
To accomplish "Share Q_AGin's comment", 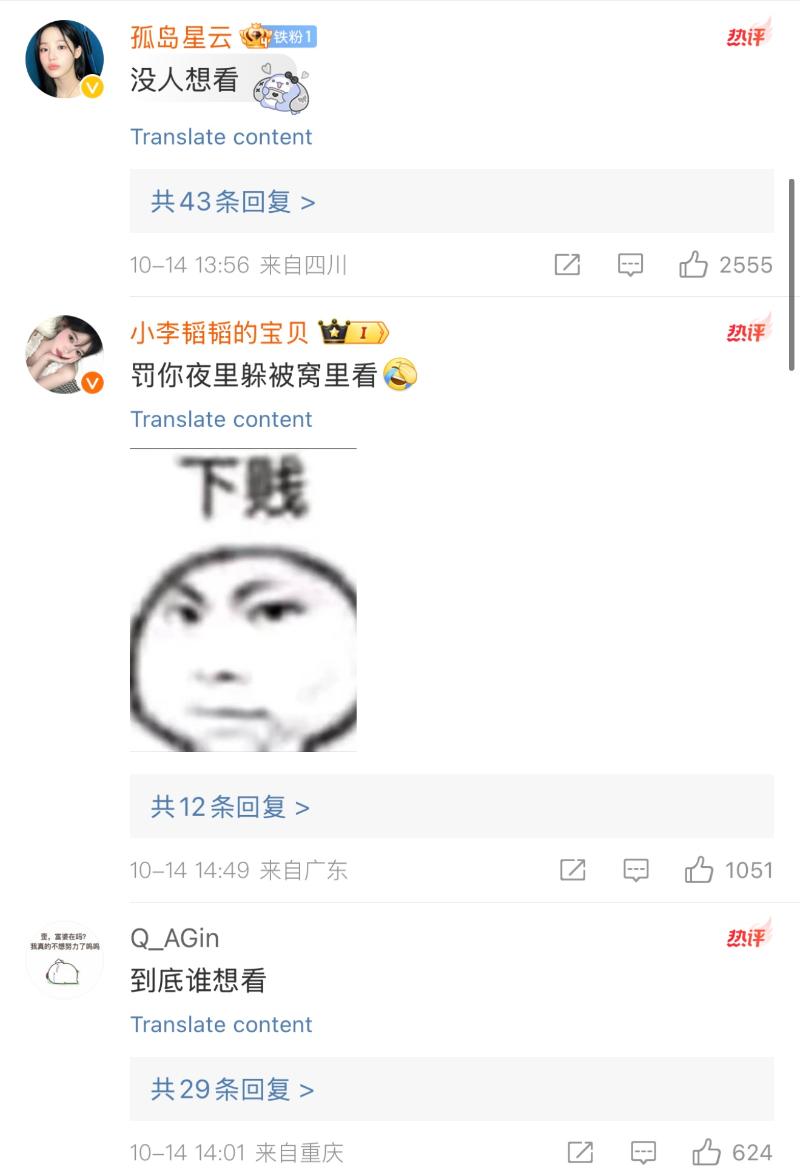I will point(580,1152).
